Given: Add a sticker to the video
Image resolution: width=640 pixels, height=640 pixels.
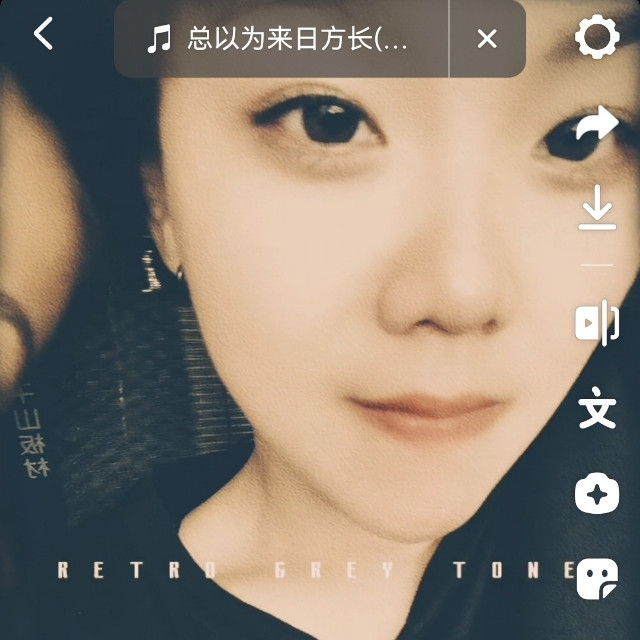Looking at the screenshot, I should tap(597, 578).
